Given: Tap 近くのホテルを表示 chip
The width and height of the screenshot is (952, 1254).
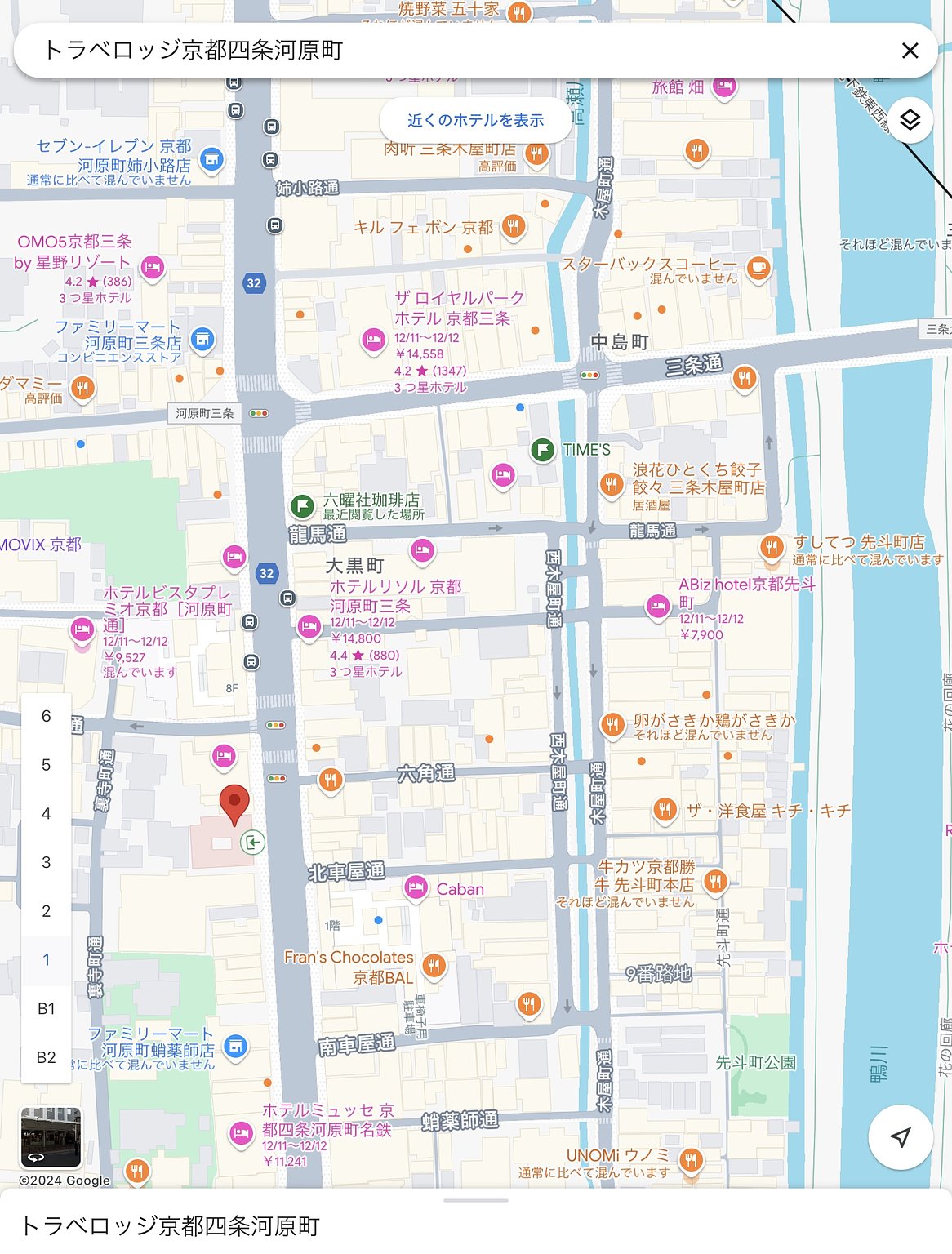Looking at the screenshot, I should (475, 120).
